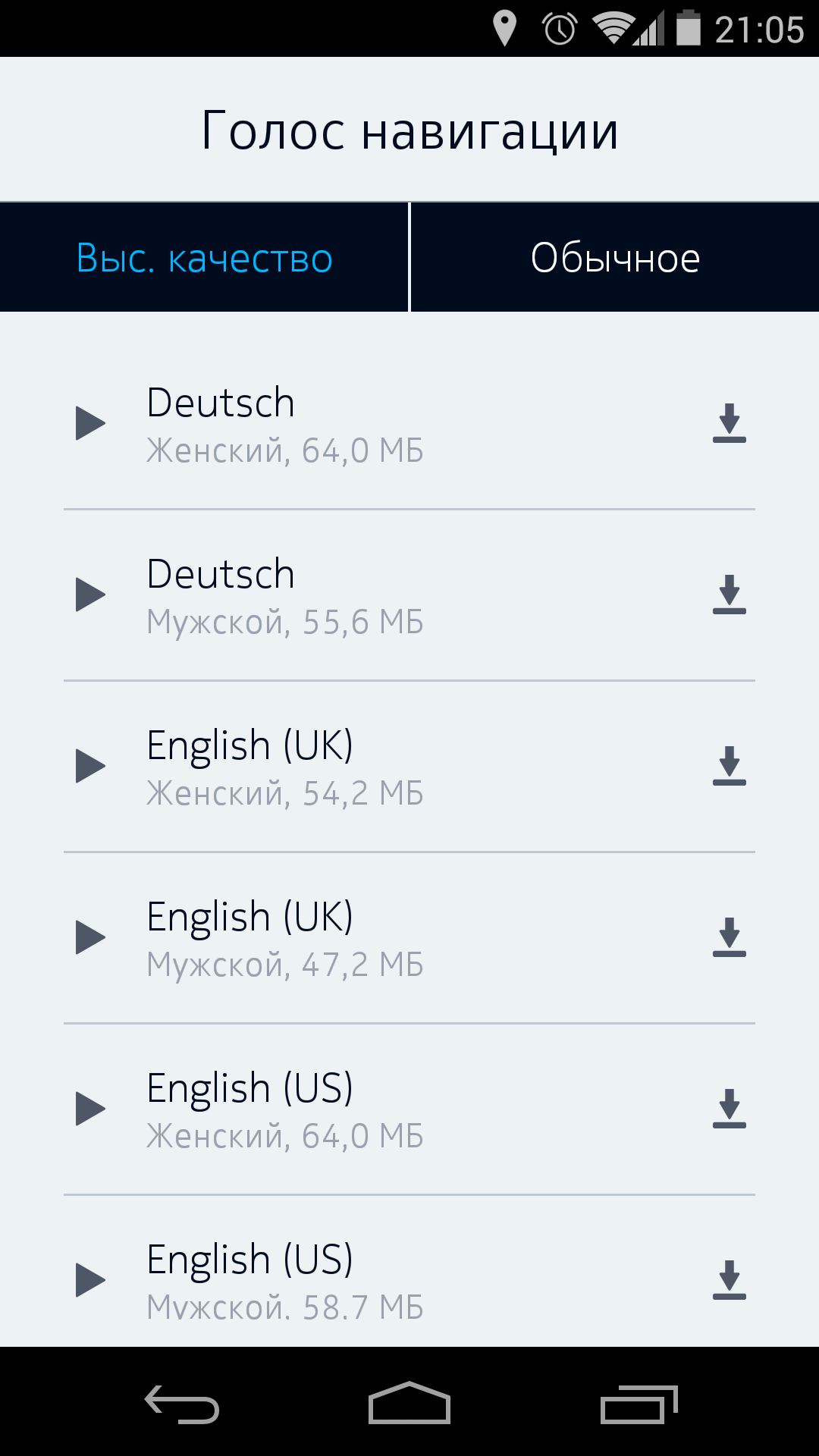Preview the English (UK) Мужской voice

coord(90,937)
